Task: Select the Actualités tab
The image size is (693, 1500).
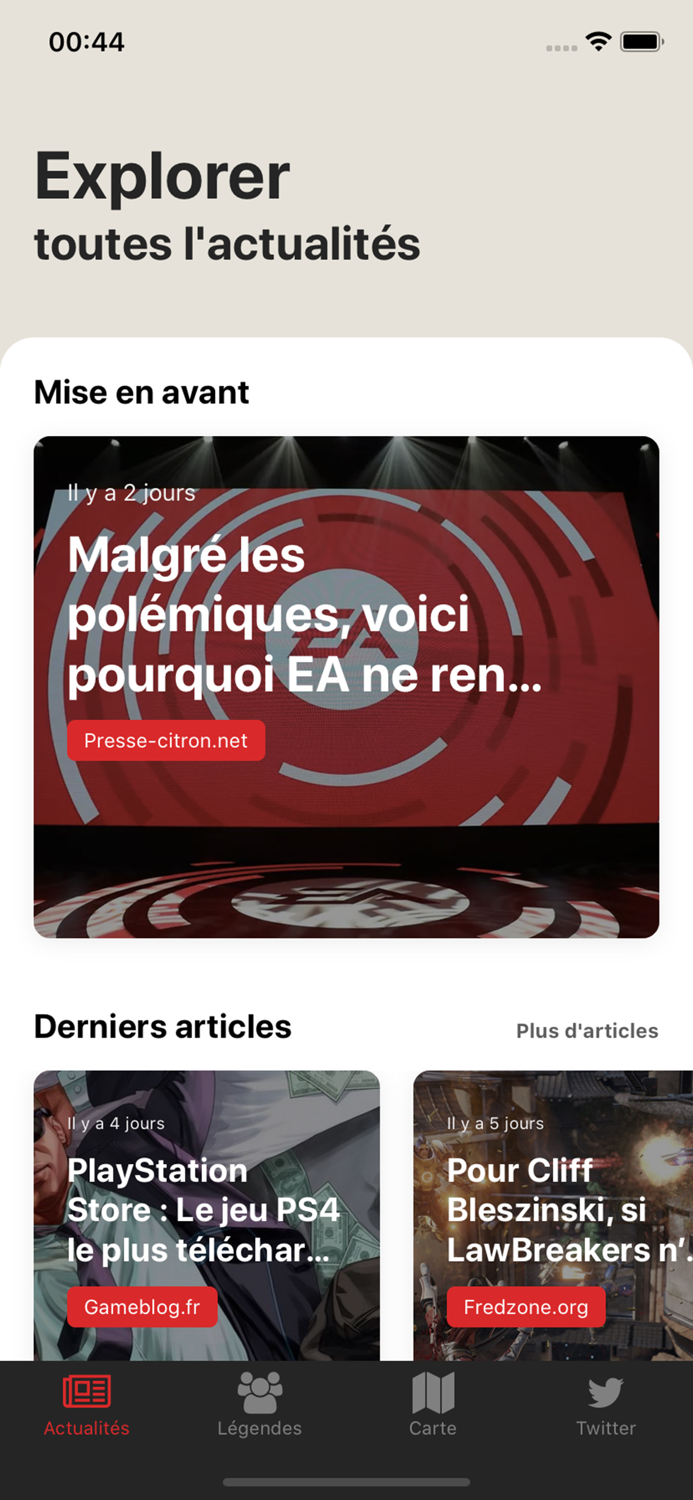Action: click(87, 1405)
